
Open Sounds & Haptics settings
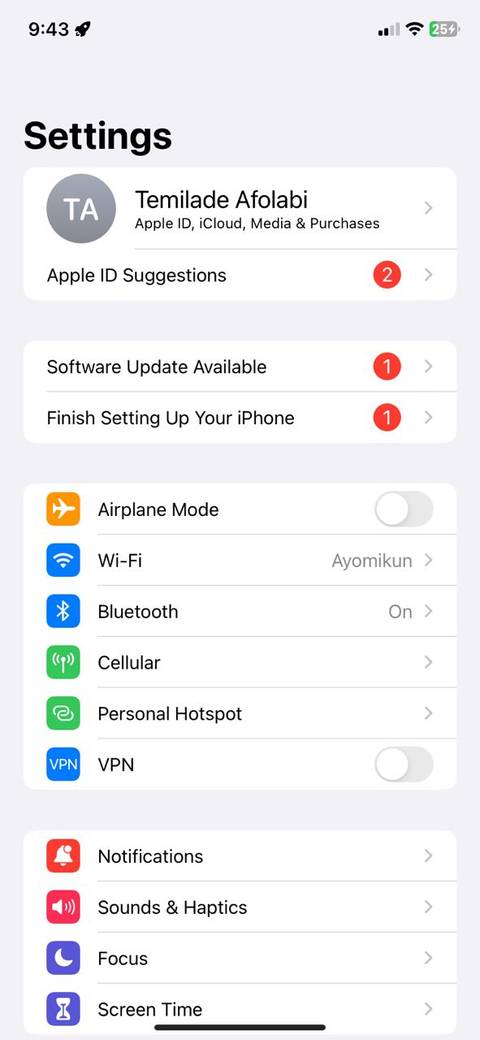[x=240, y=907]
